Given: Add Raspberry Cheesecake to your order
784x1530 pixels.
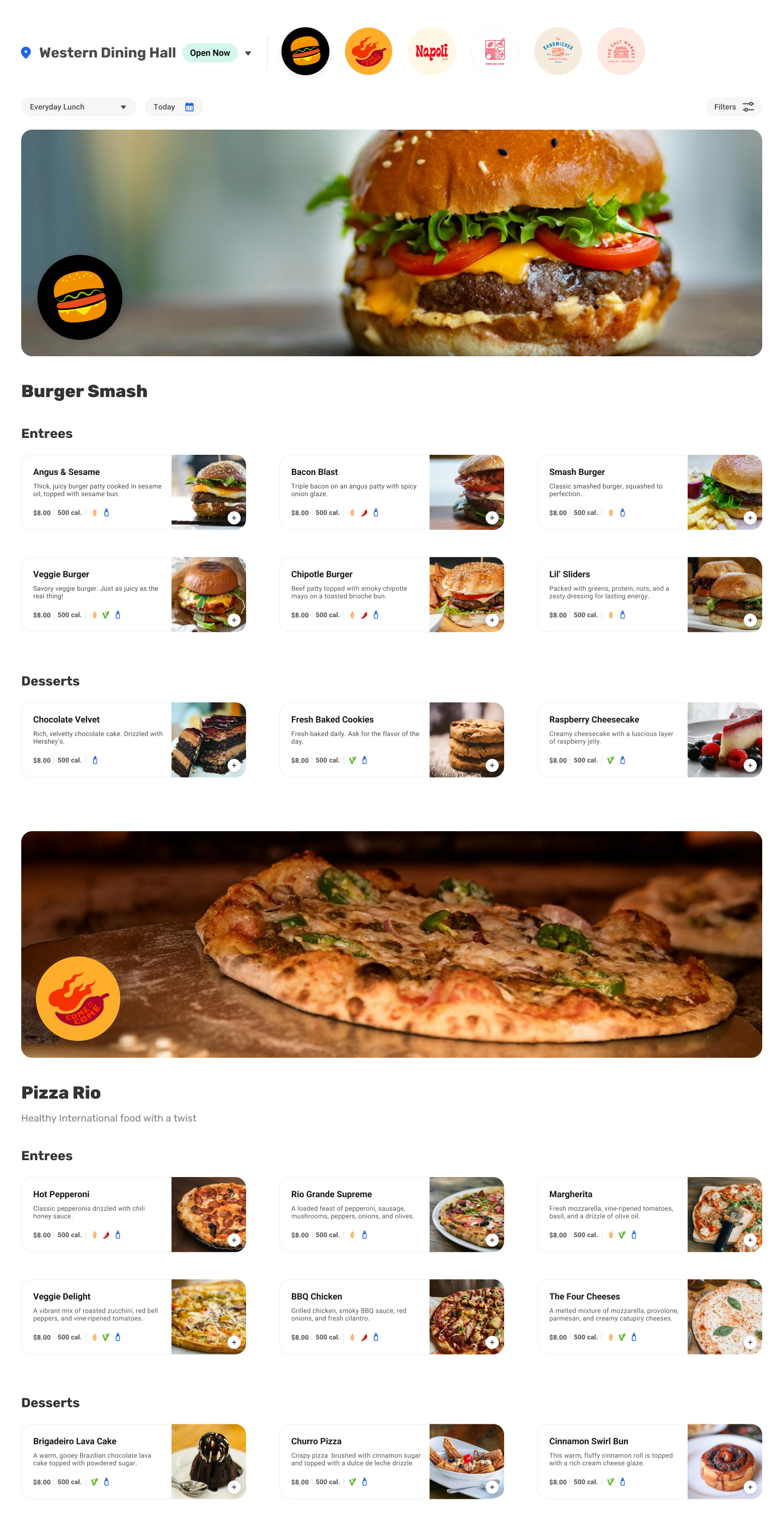Looking at the screenshot, I should [x=750, y=765].
